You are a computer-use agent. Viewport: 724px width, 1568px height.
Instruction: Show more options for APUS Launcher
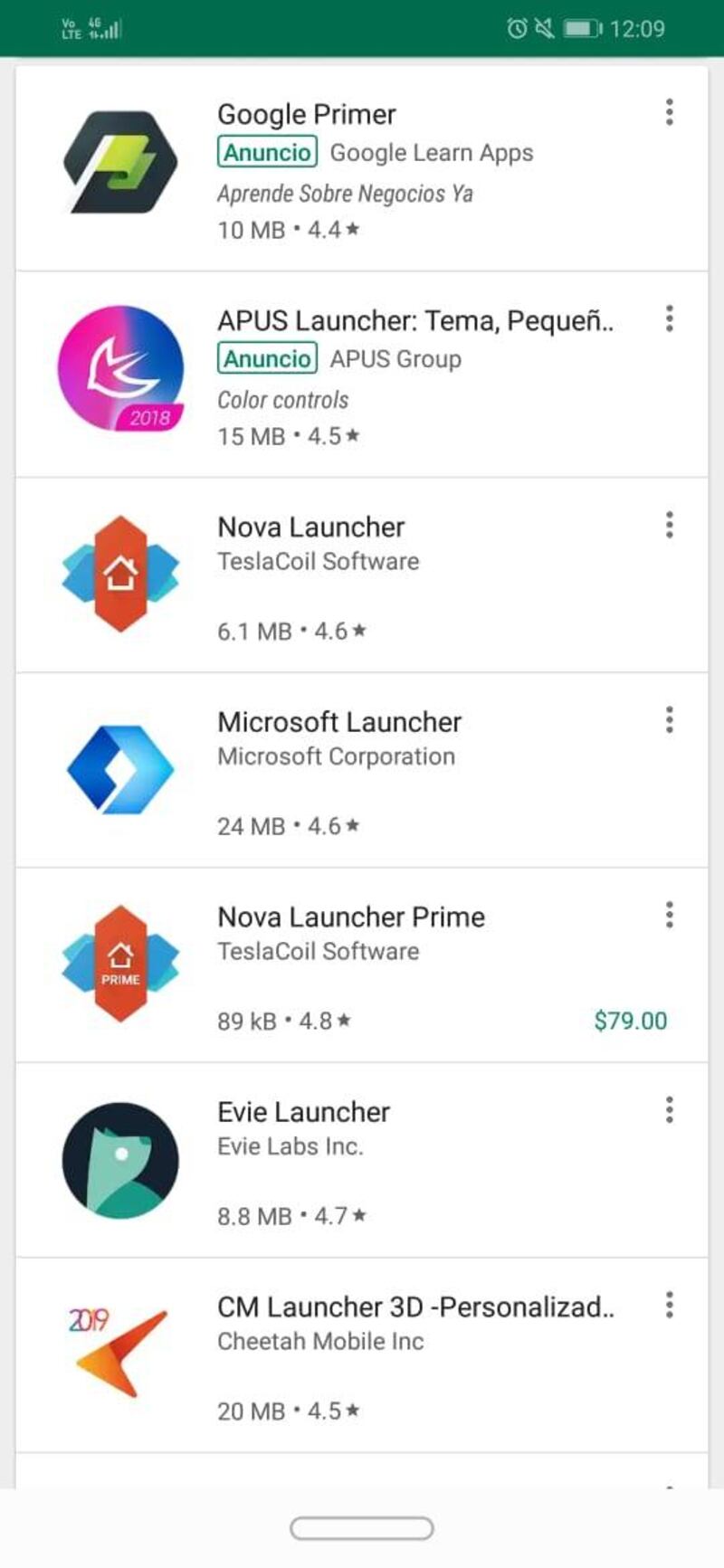pos(669,318)
